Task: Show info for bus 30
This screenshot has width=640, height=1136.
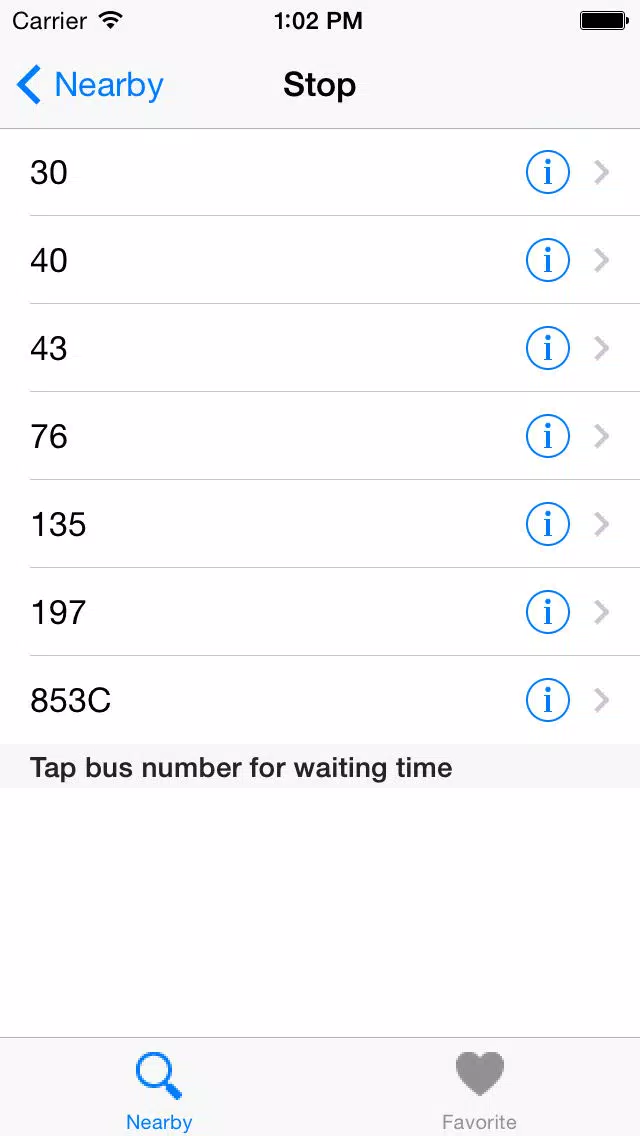Action: [547, 172]
